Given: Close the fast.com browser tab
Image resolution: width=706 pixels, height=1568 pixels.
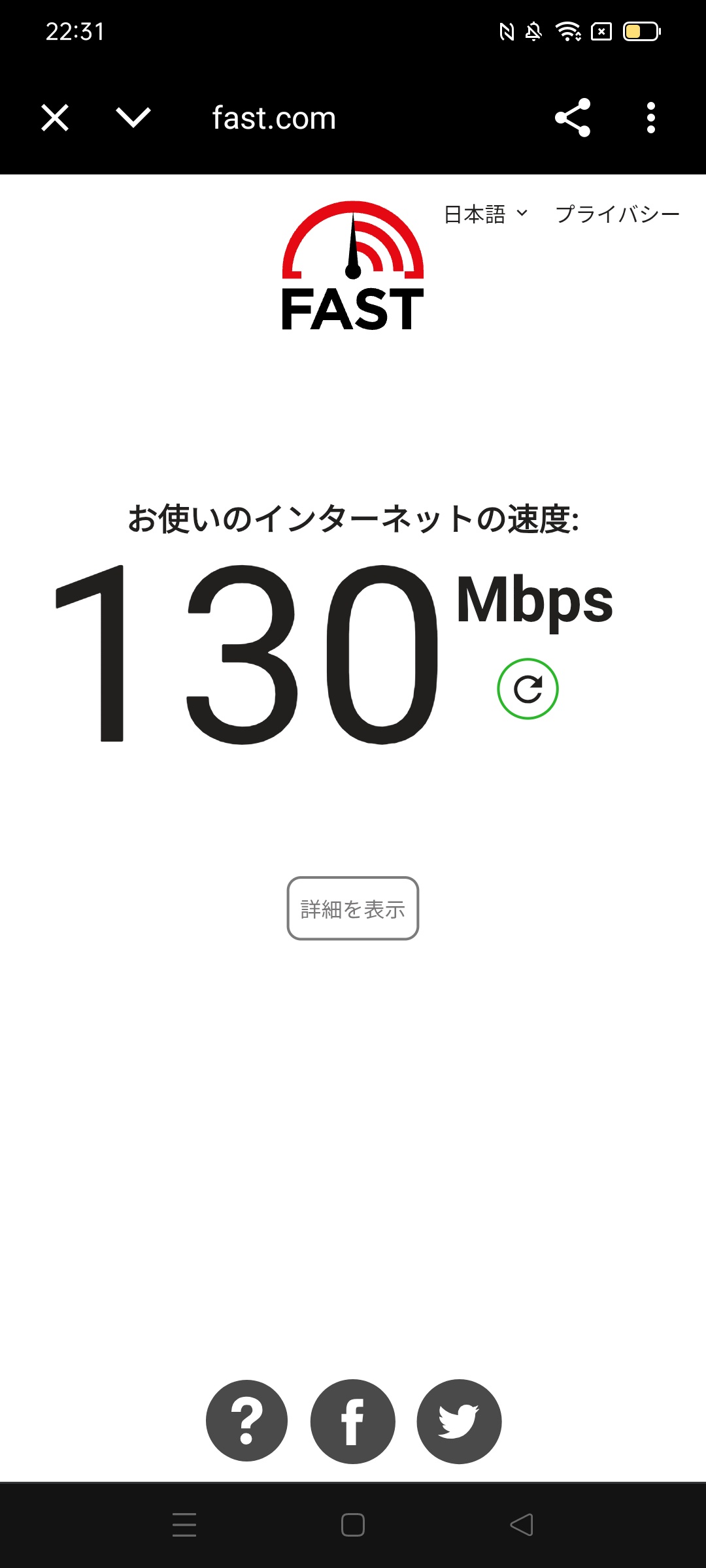Looking at the screenshot, I should (x=55, y=118).
